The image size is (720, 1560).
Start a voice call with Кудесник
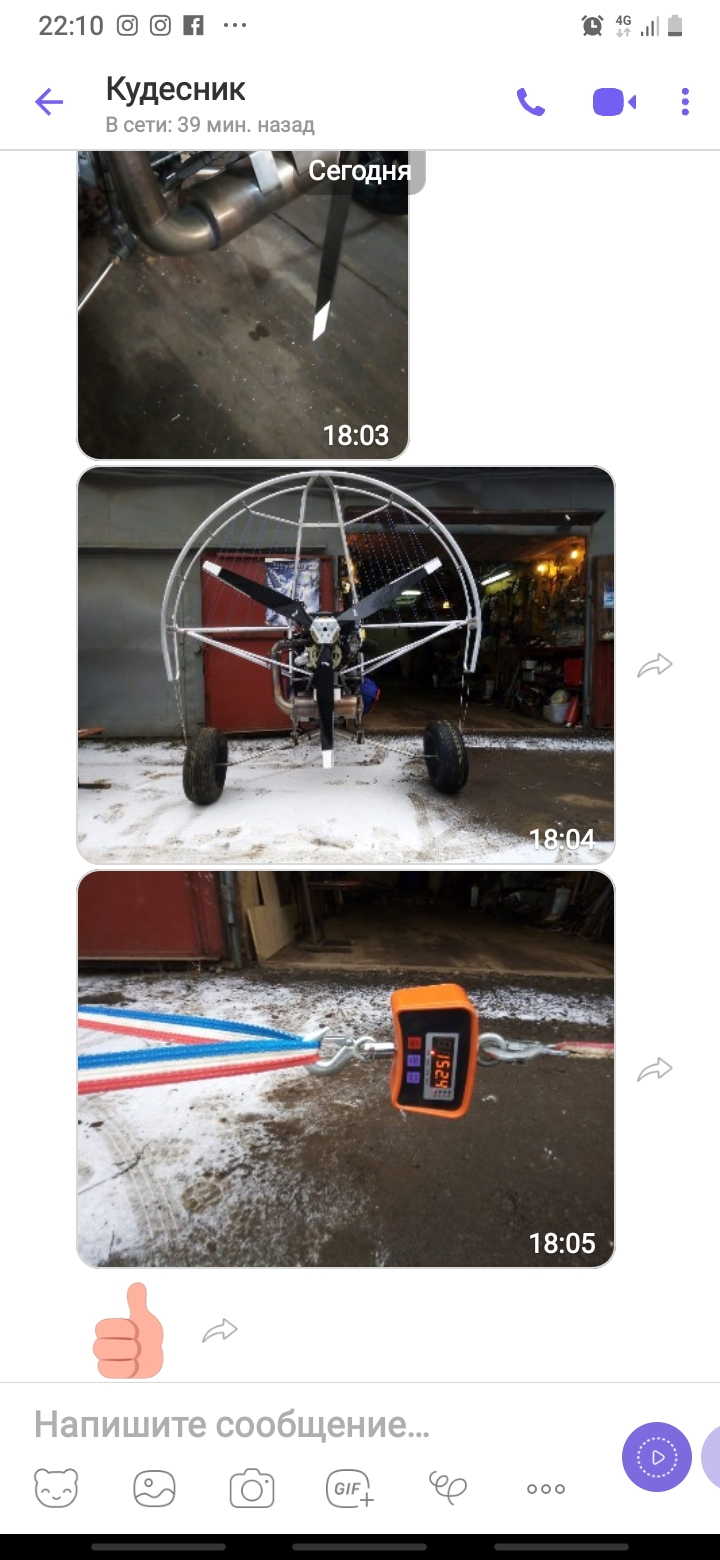pos(530,102)
